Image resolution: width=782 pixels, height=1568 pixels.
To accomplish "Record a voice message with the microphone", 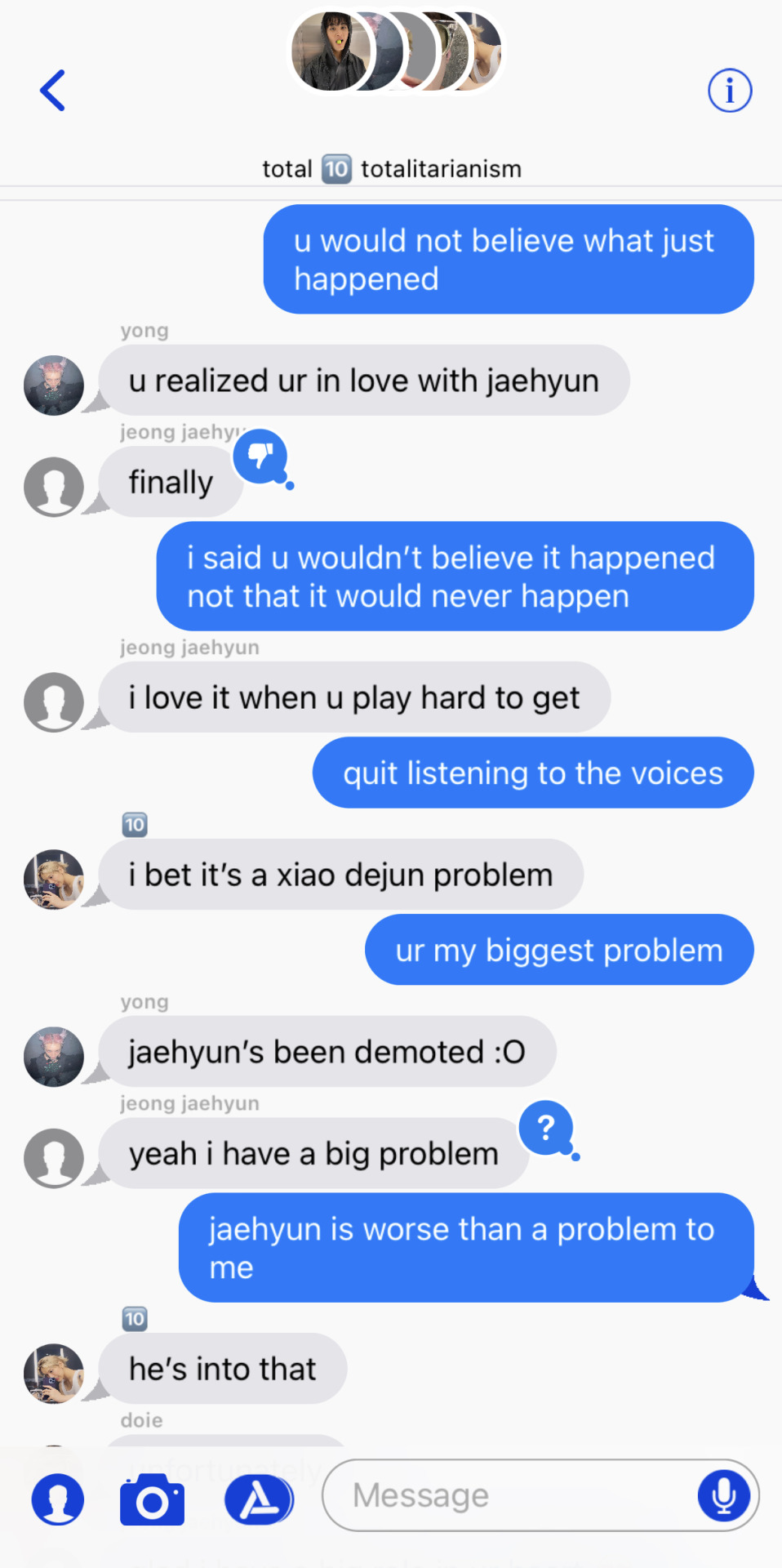I will (x=723, y=1495).
